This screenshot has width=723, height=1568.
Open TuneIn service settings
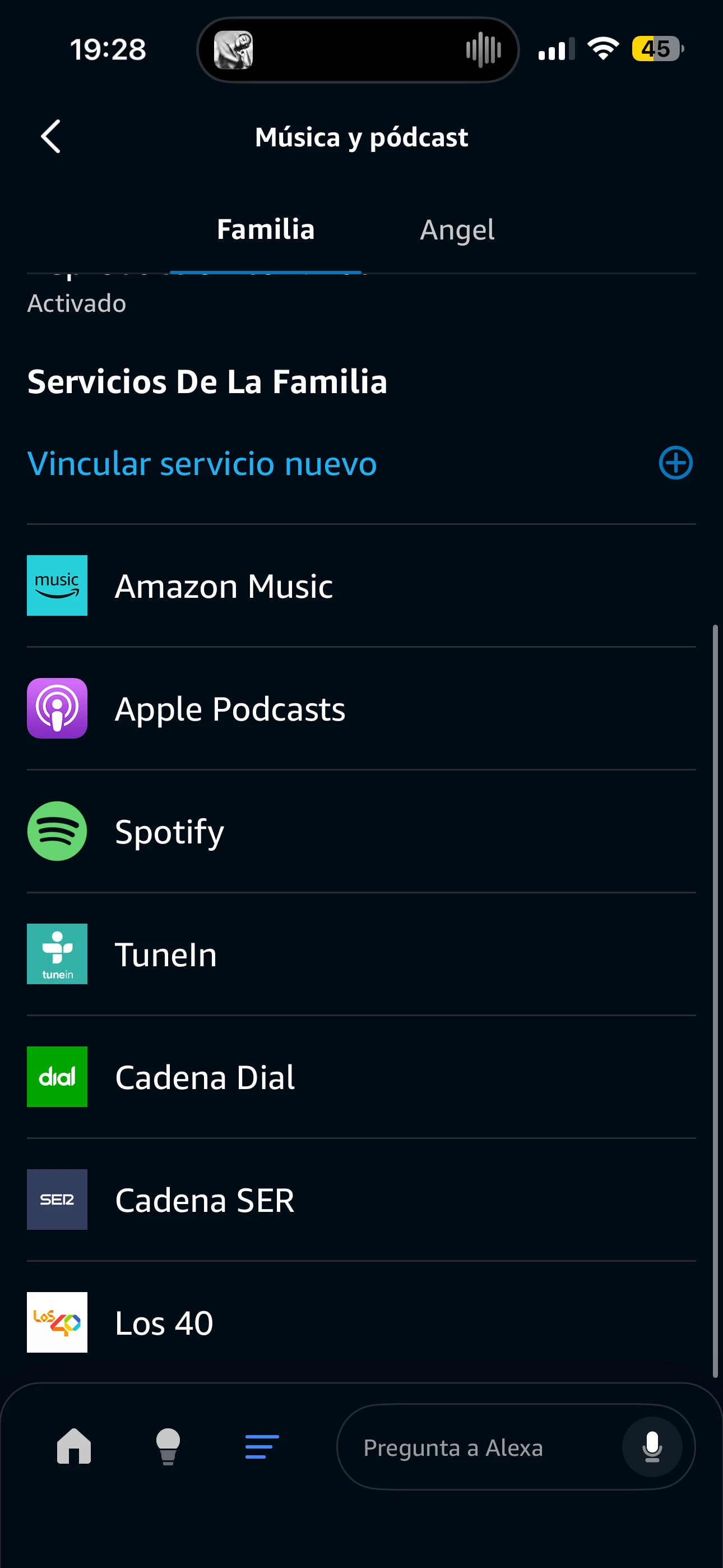166,954
